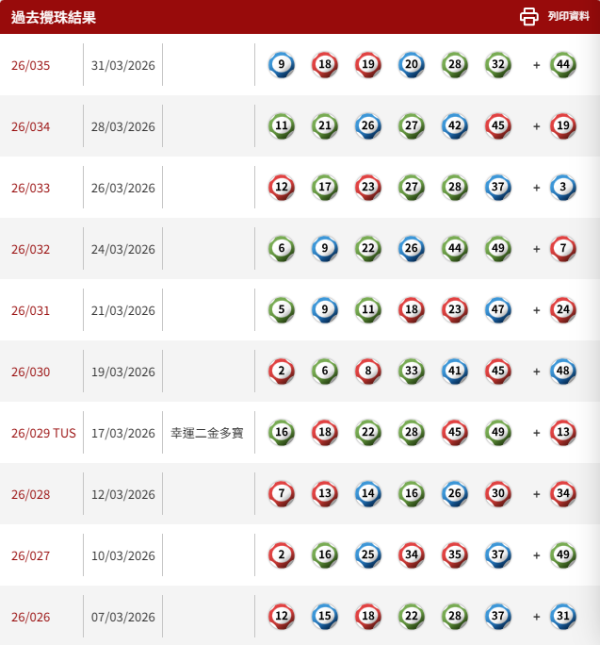View details for draw 26/033

[x=31, y=188]
